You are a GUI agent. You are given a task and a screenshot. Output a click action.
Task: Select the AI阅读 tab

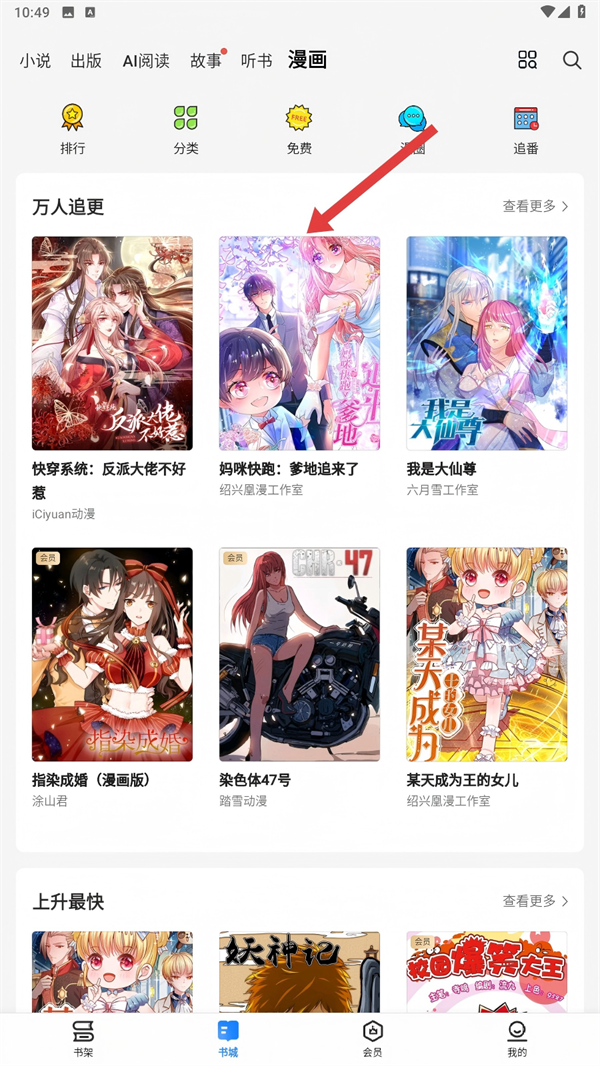tap(146, 61)
